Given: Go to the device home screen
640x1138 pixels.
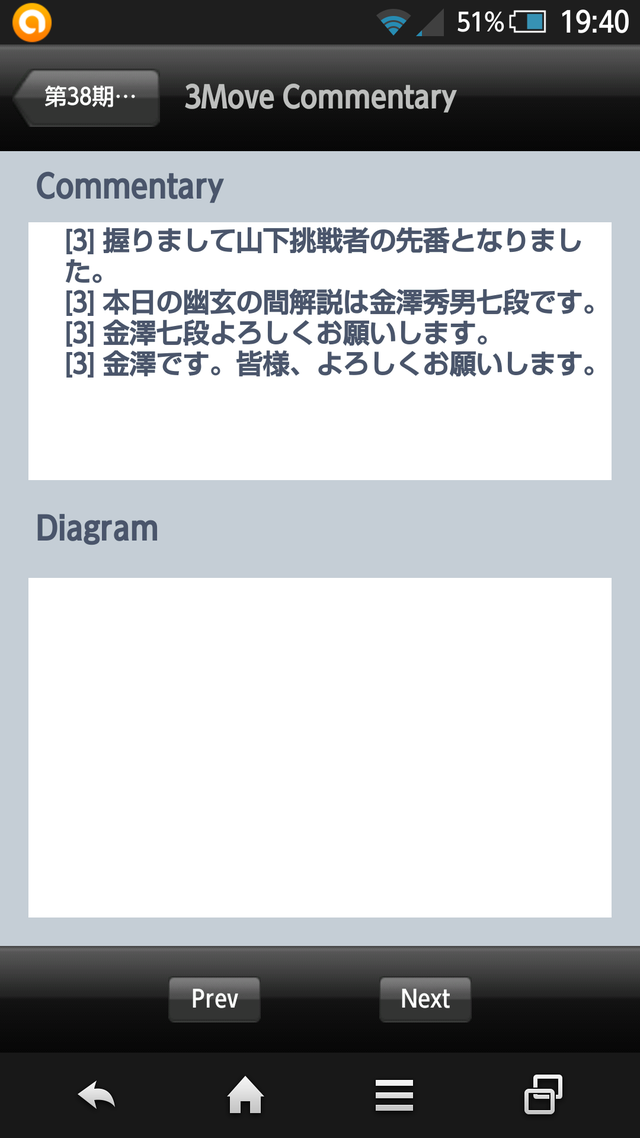Looking at the screenshot, I should [x=245, y=1096].
